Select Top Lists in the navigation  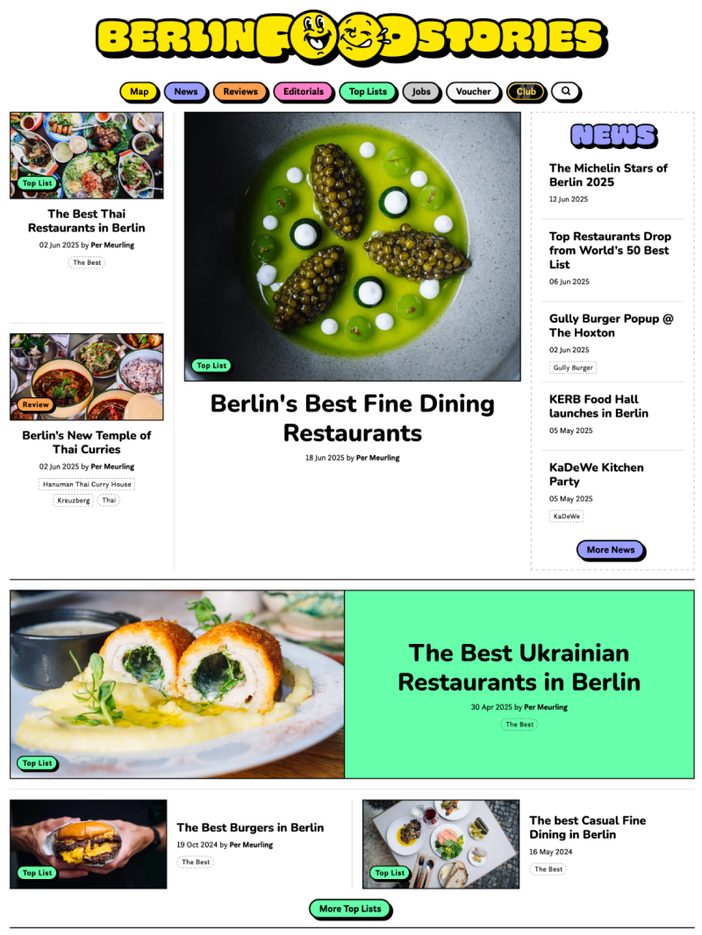(x=367, y=92)
